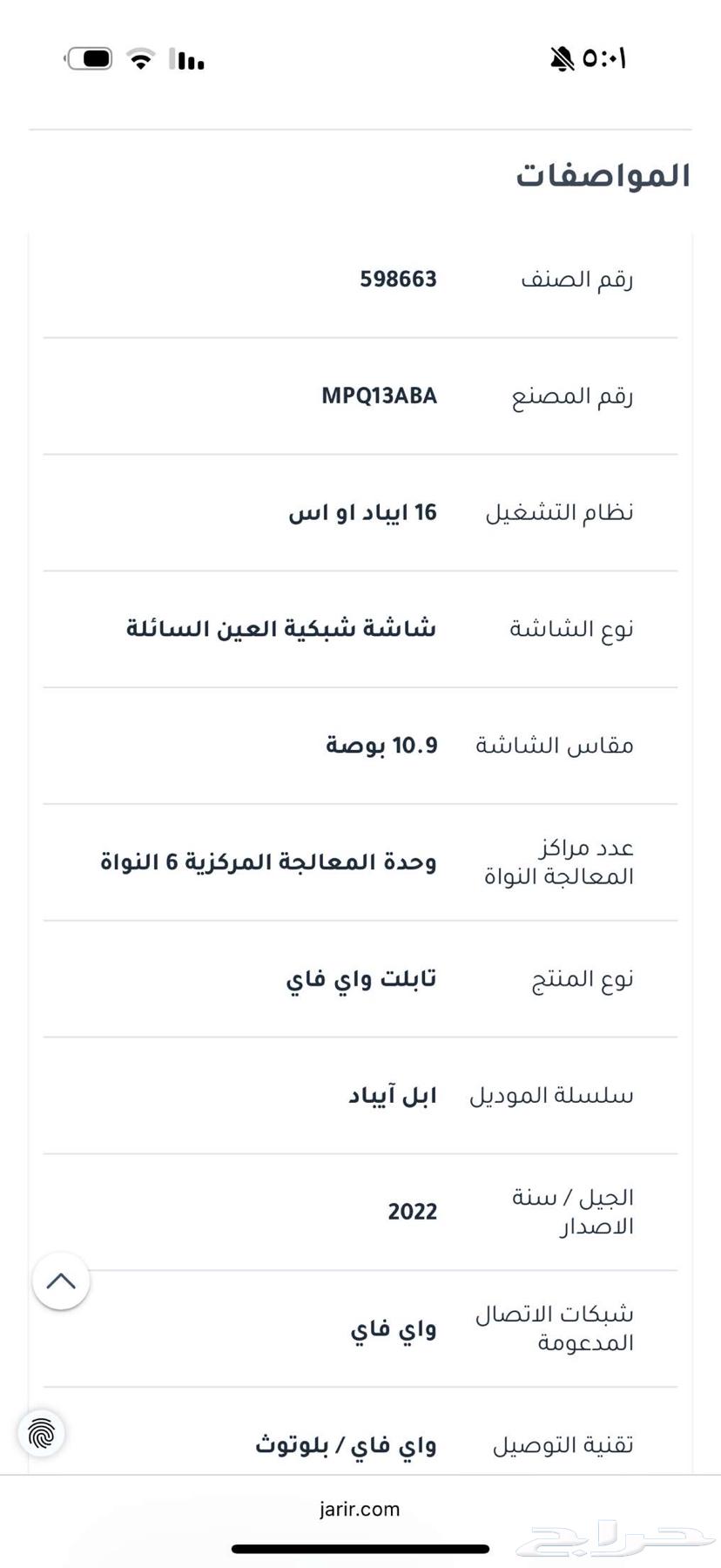Tap the ابل آيباد model series value
This screenshot has width=721, height=1568.
(388, 1094)
